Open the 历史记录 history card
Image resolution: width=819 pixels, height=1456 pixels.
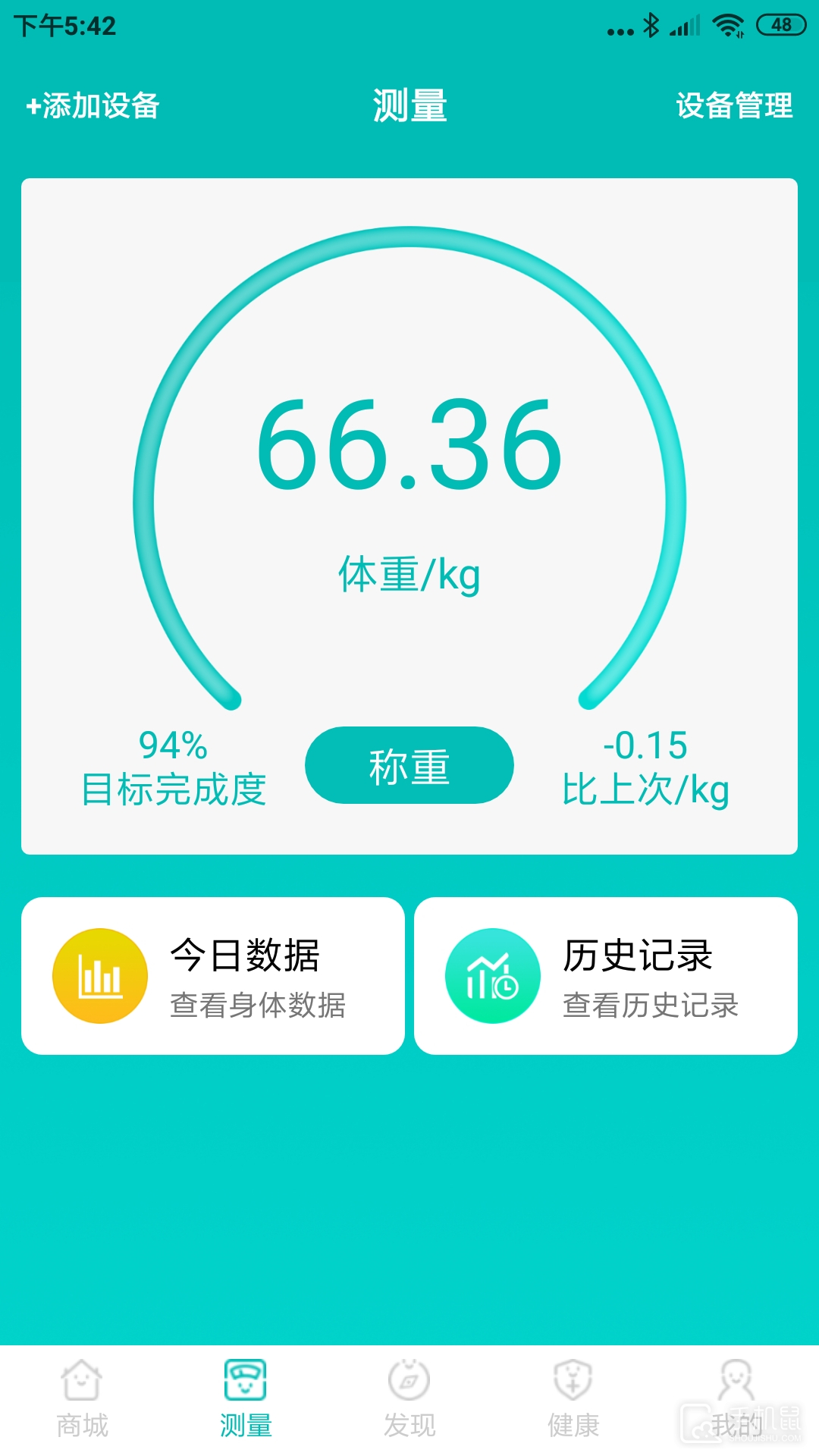606,976
